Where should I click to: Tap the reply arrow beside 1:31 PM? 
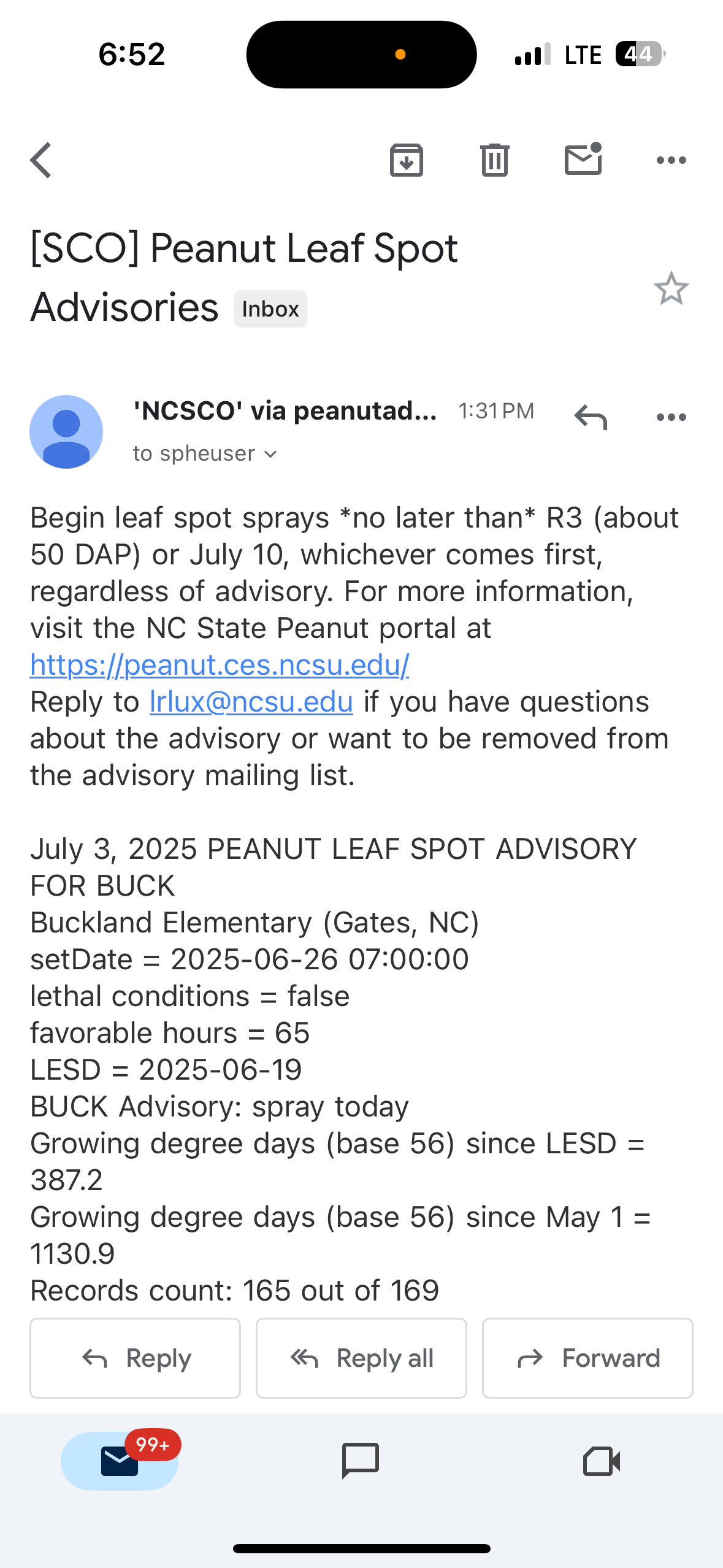591,418
